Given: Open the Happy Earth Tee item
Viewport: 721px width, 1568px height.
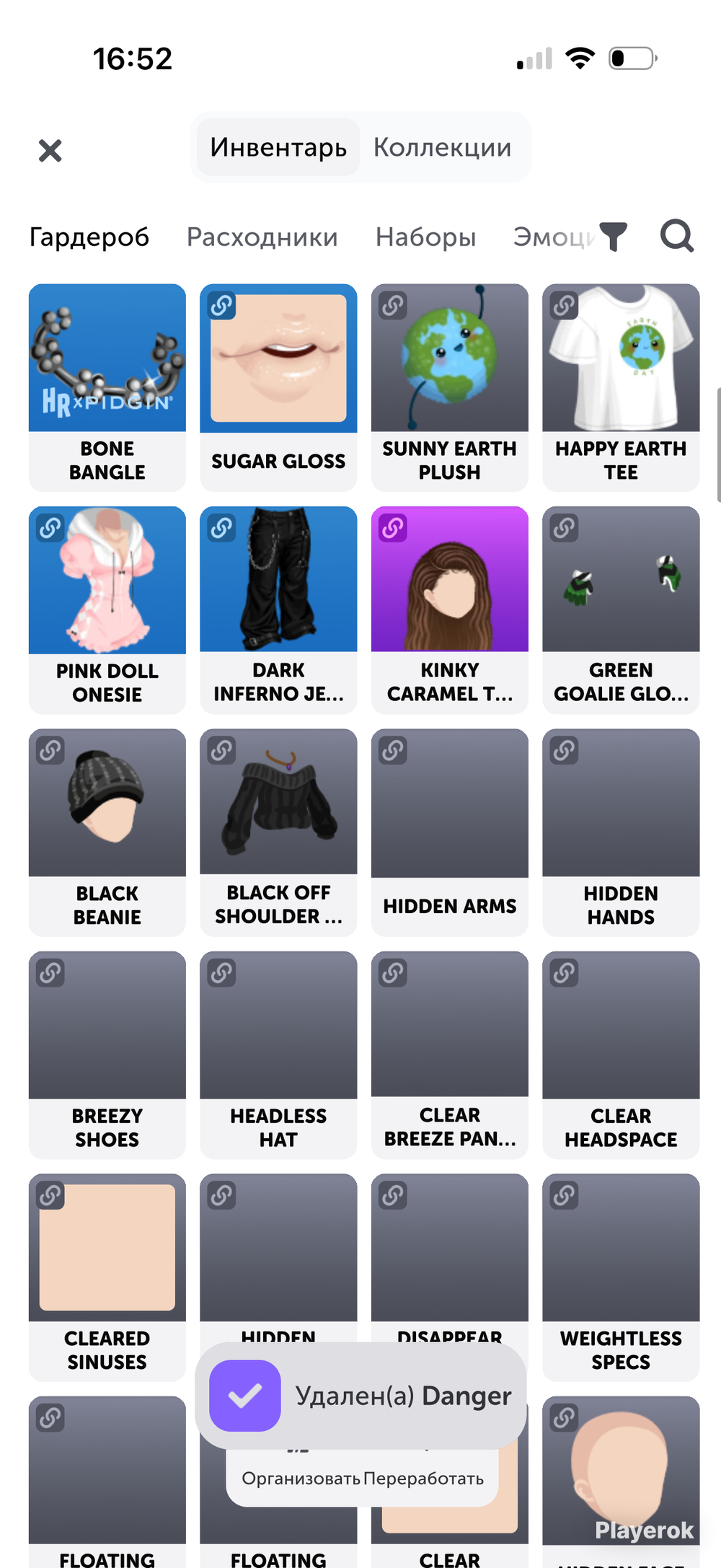Looking at the screenshot, I should pyautogui.click(x=621, y=387).
